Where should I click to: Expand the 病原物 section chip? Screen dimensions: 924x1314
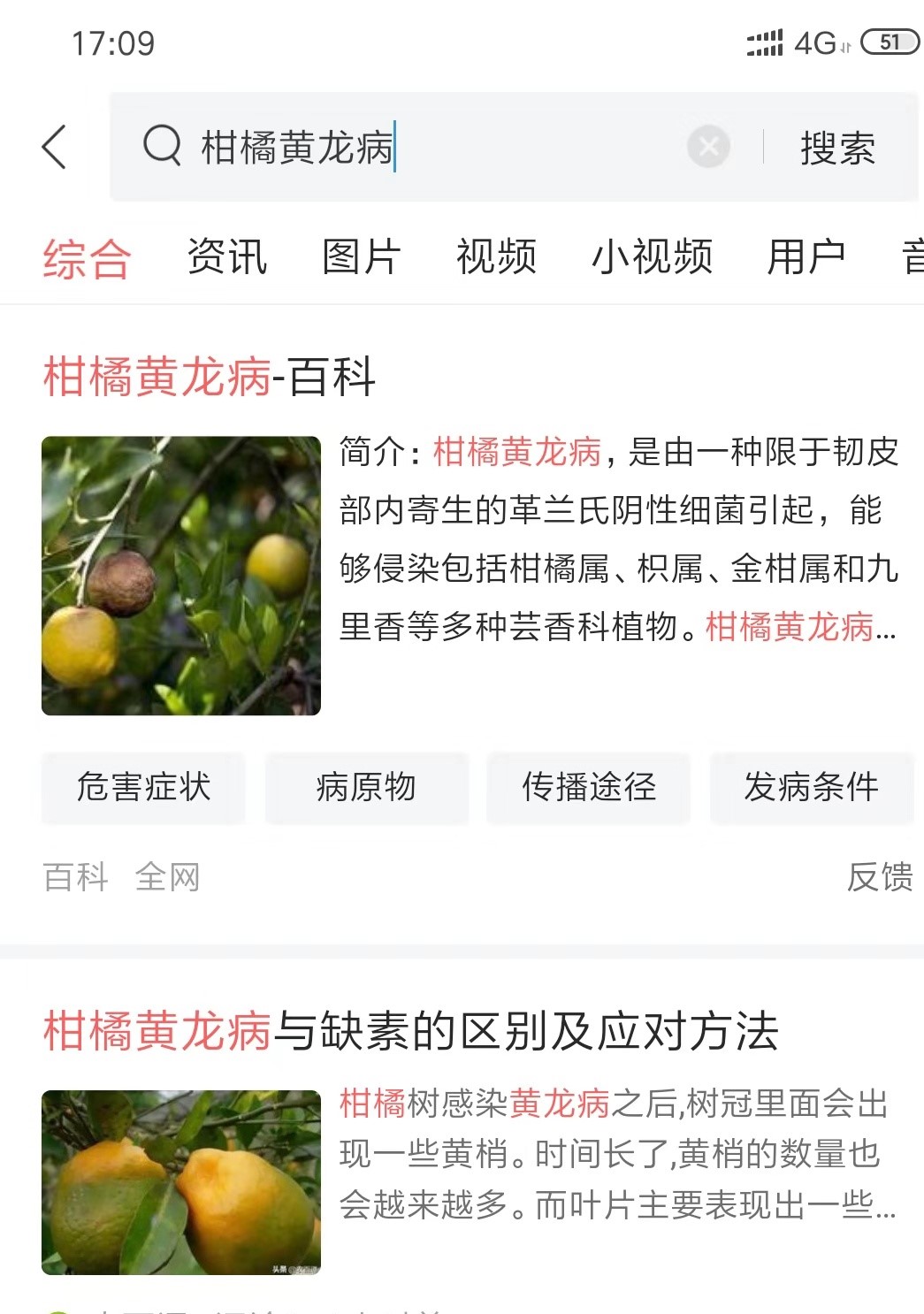pos(366,788)
